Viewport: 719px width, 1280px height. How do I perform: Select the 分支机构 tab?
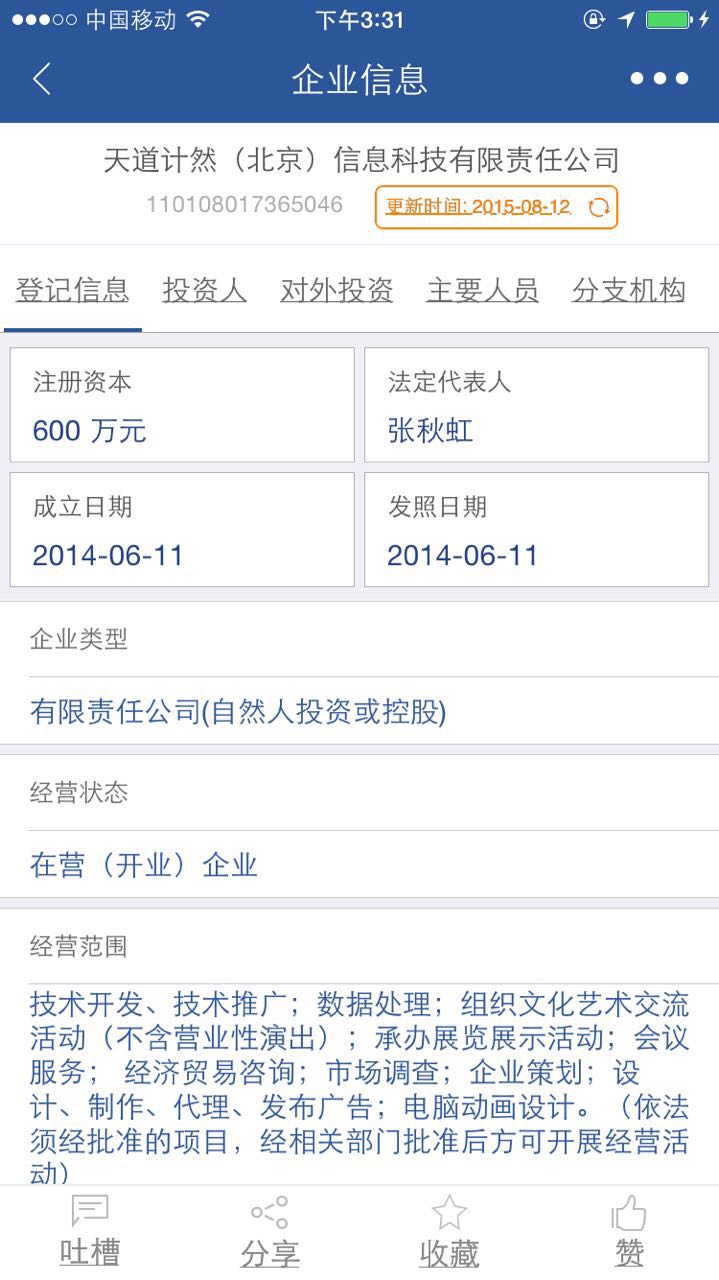tap(629, 291)
